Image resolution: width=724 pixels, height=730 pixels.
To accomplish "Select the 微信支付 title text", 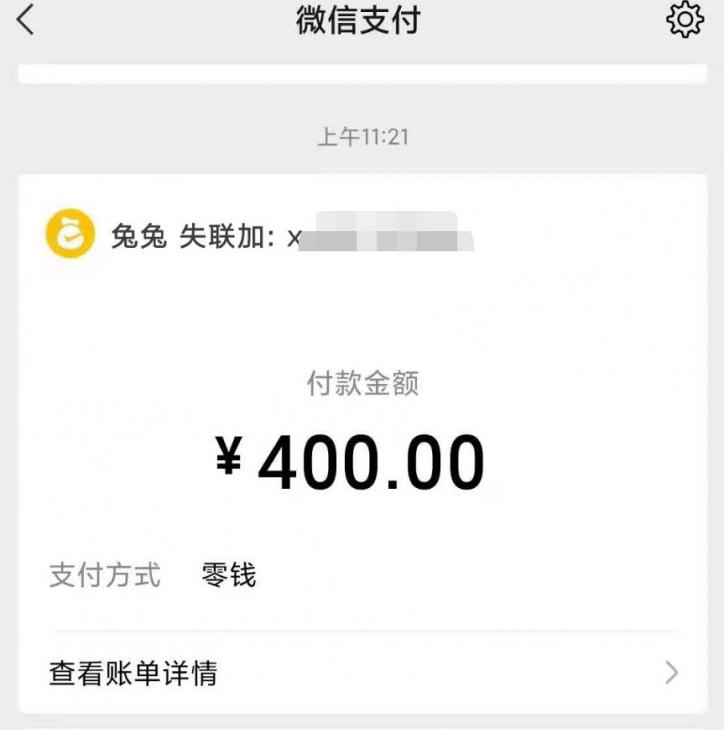I will (362, 20).
